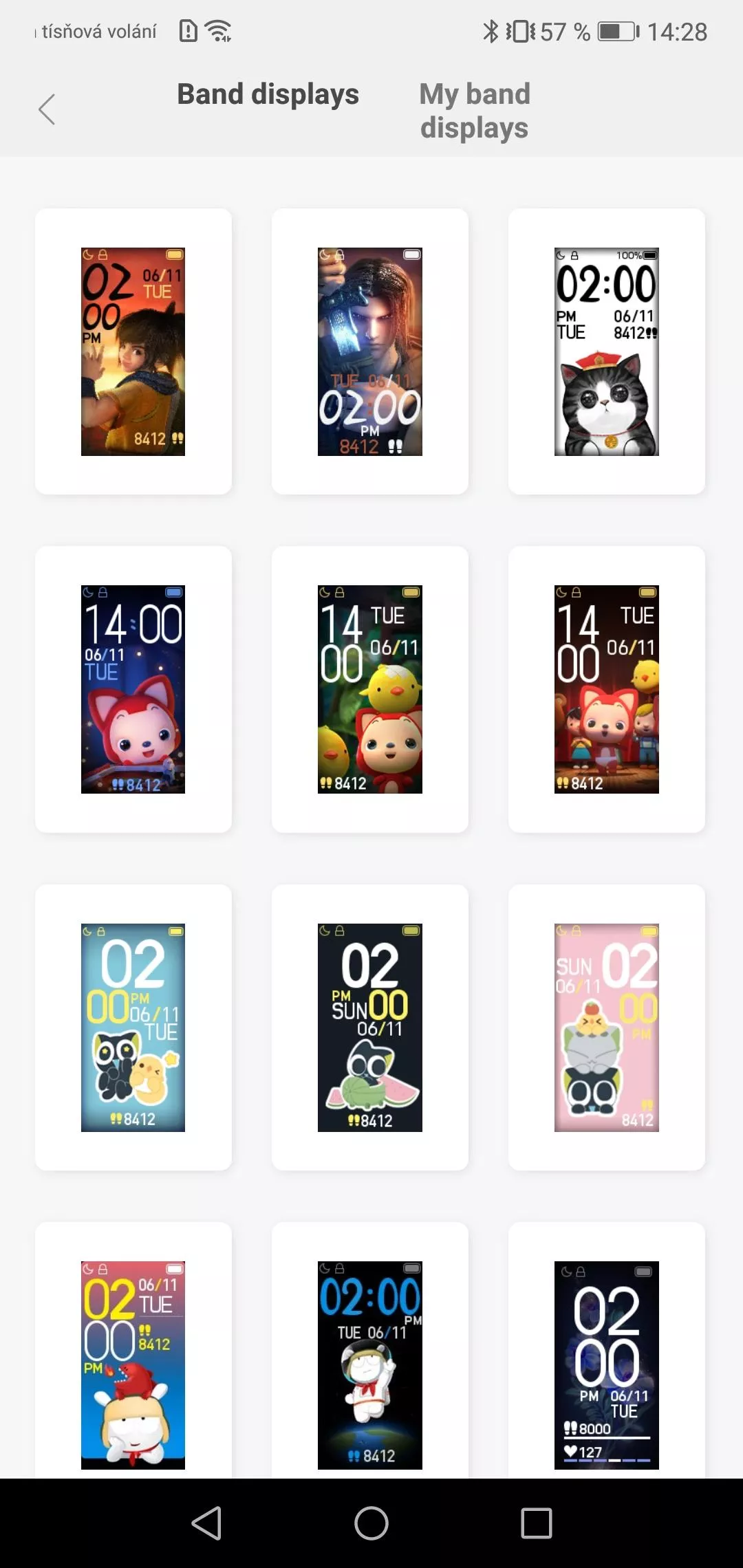Open the blue night-sky red fox watch face

coord(133,689)
